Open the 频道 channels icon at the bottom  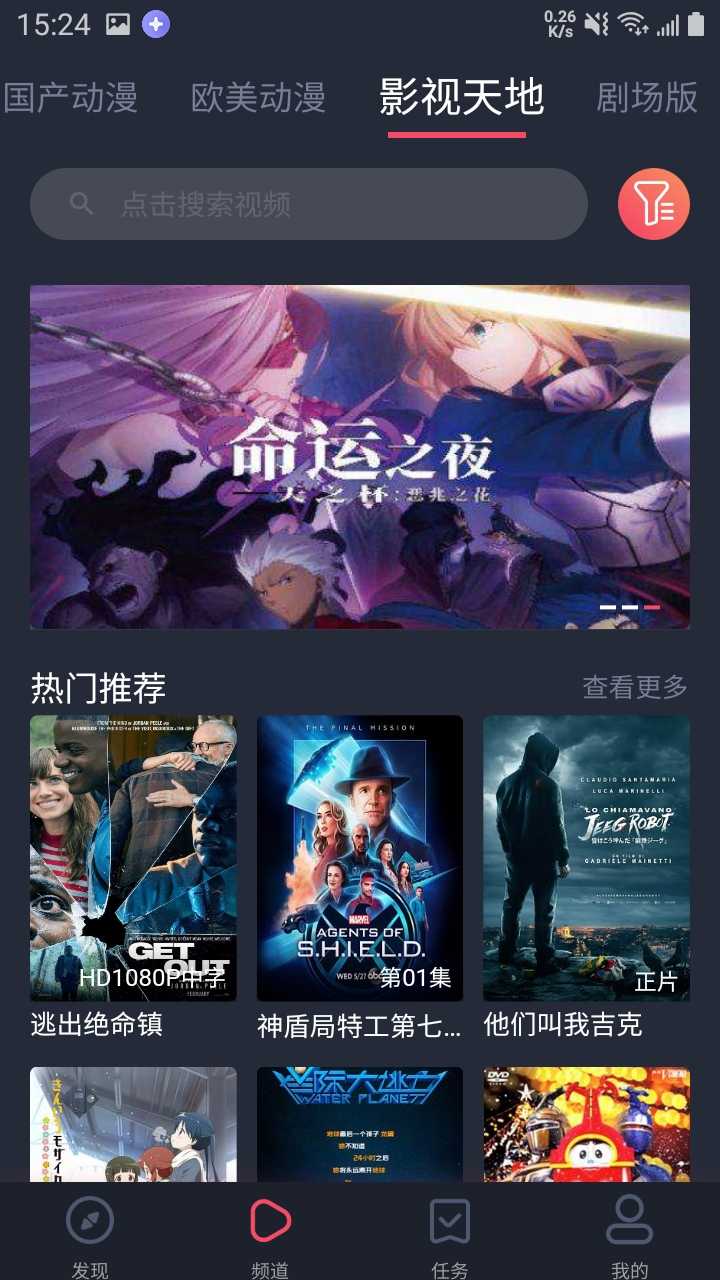[268, 1220]
